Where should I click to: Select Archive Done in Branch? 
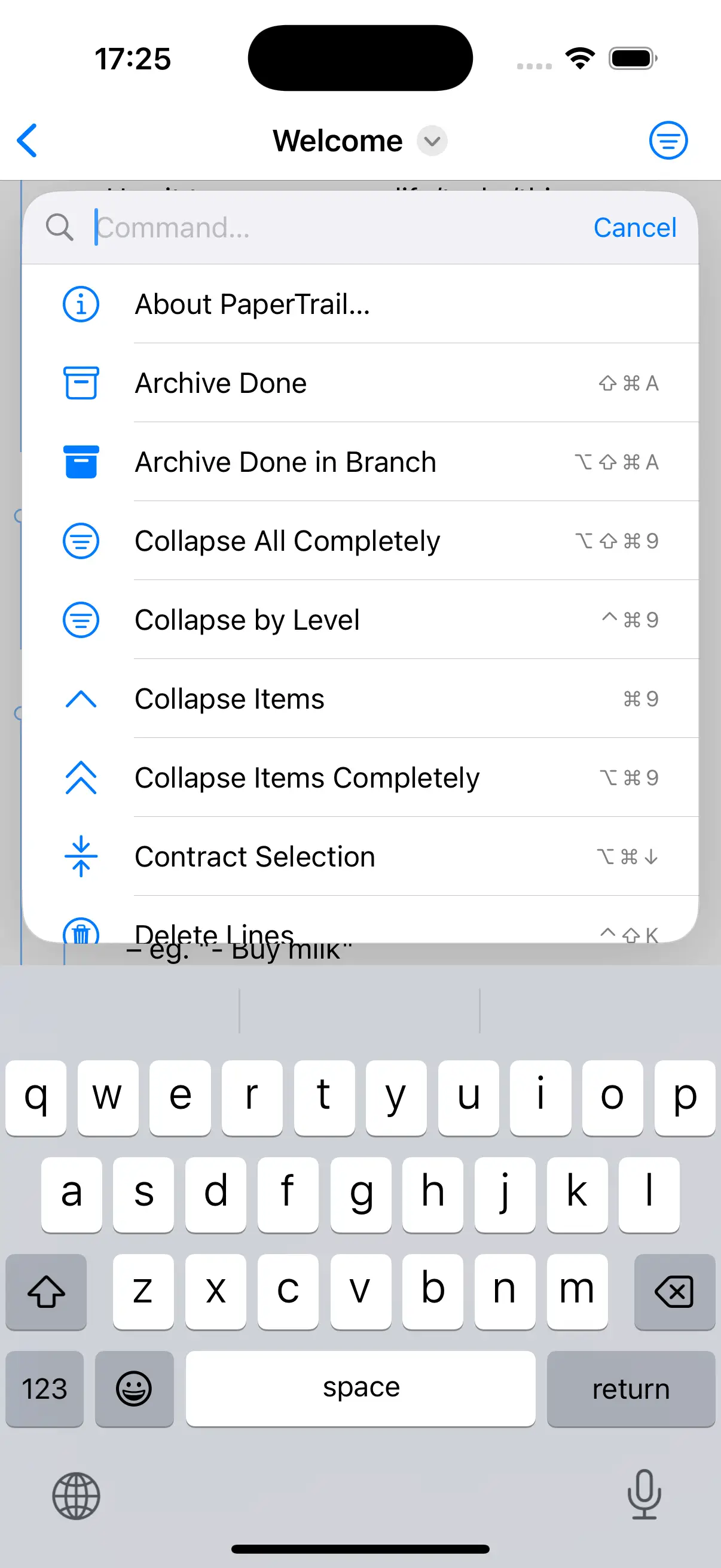point(360,462)
